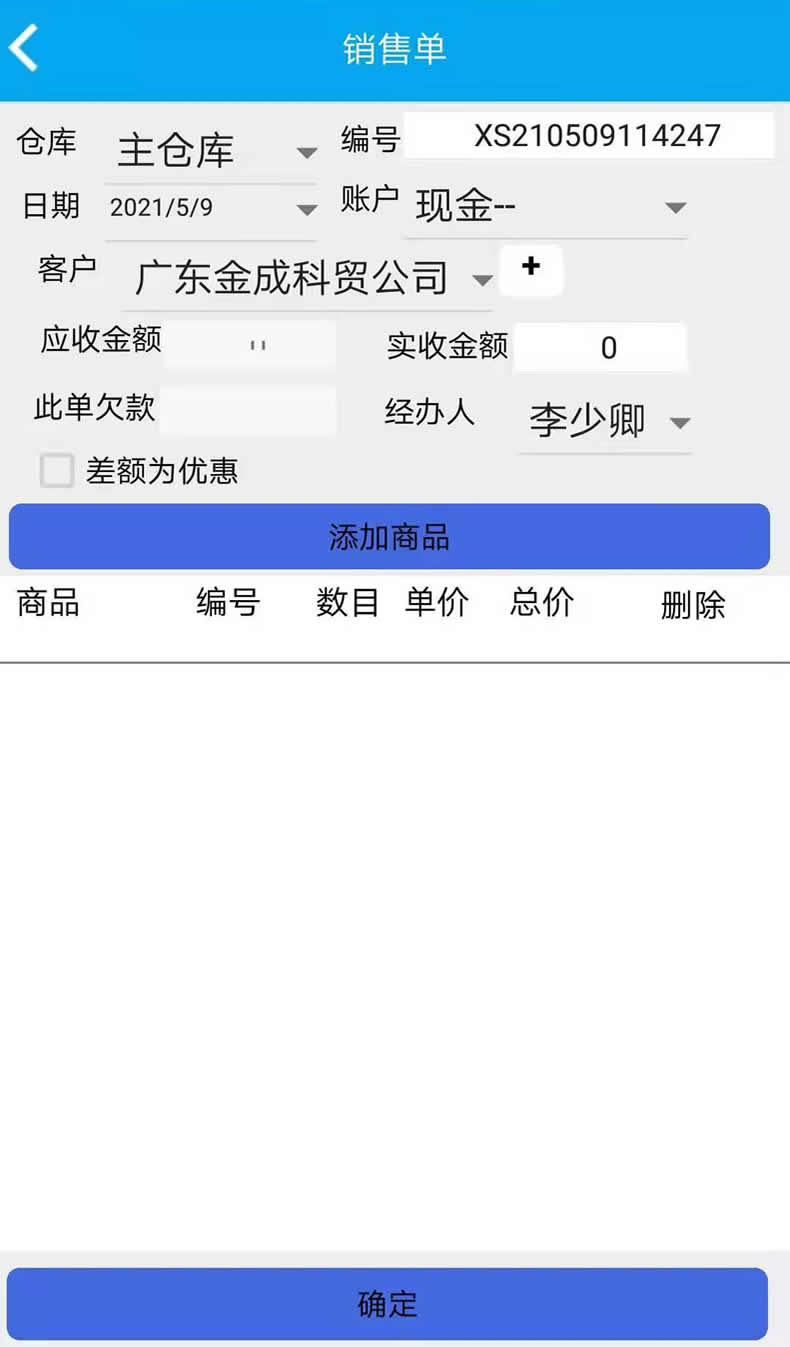Image resolution: width=790 pixels, height=1347 pixels.
Task: Check the 差额为优惠 checkbox
Action: coord(57,470)
